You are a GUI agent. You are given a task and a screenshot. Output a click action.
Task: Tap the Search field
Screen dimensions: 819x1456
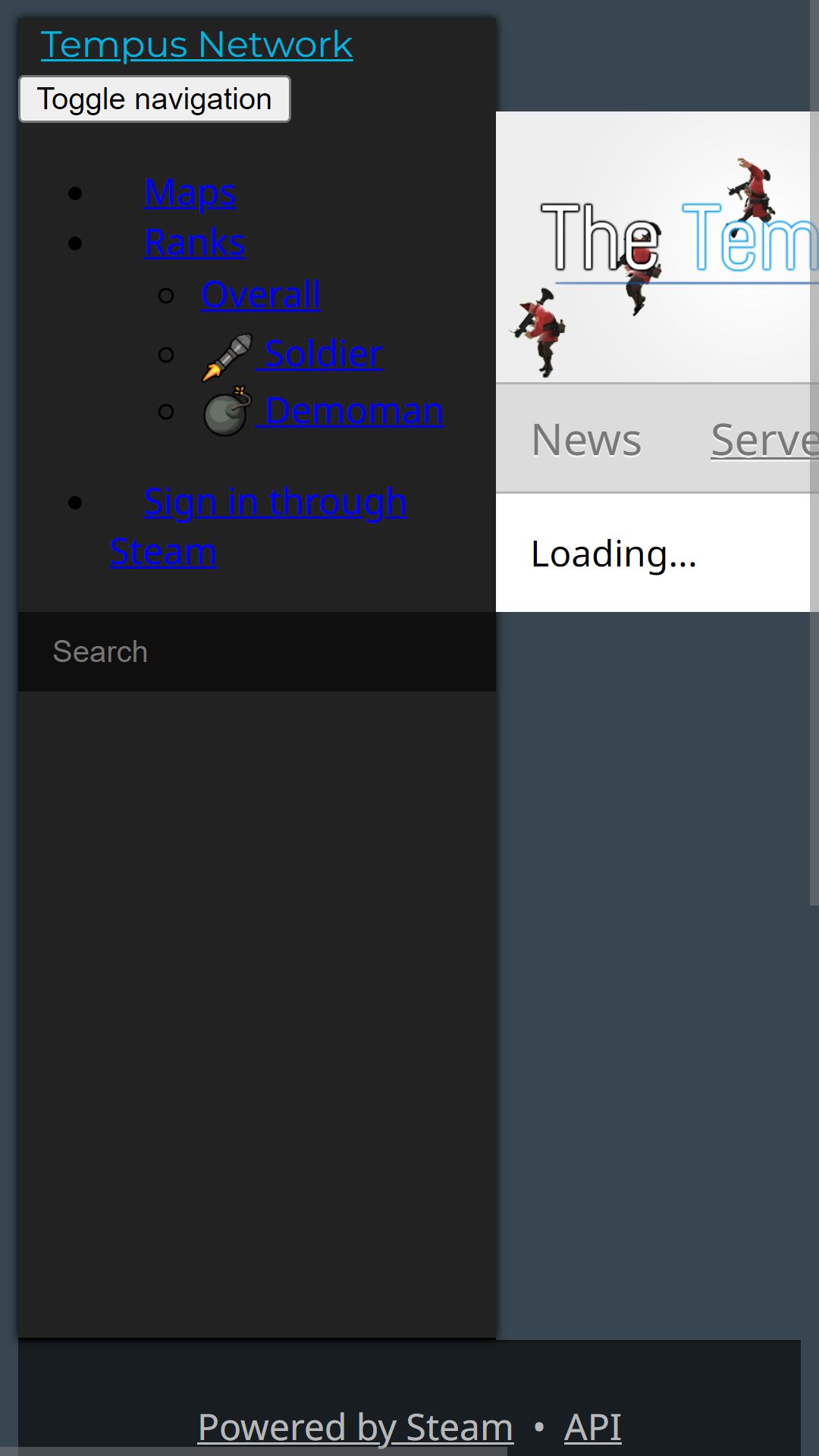257,651
